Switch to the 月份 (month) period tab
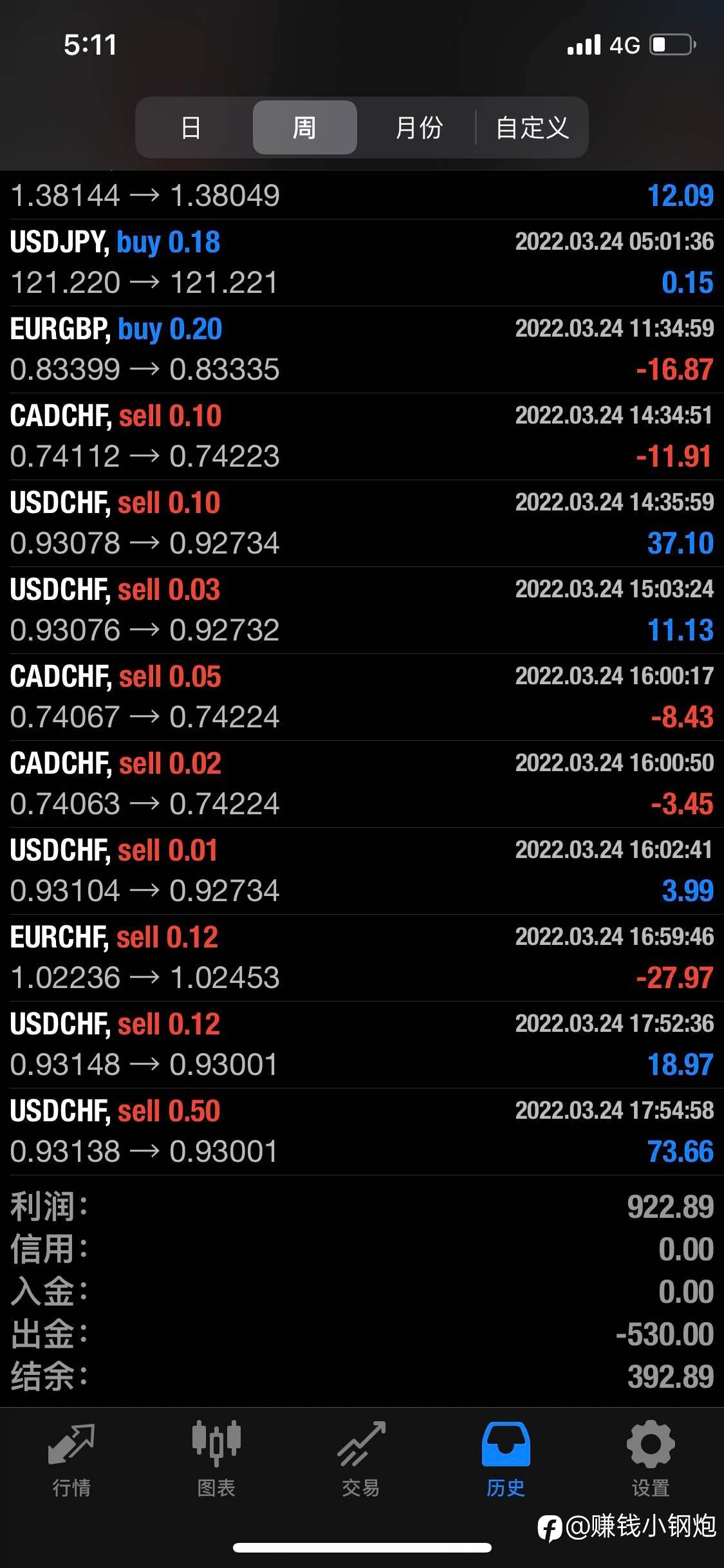 [x=418, y=127]
